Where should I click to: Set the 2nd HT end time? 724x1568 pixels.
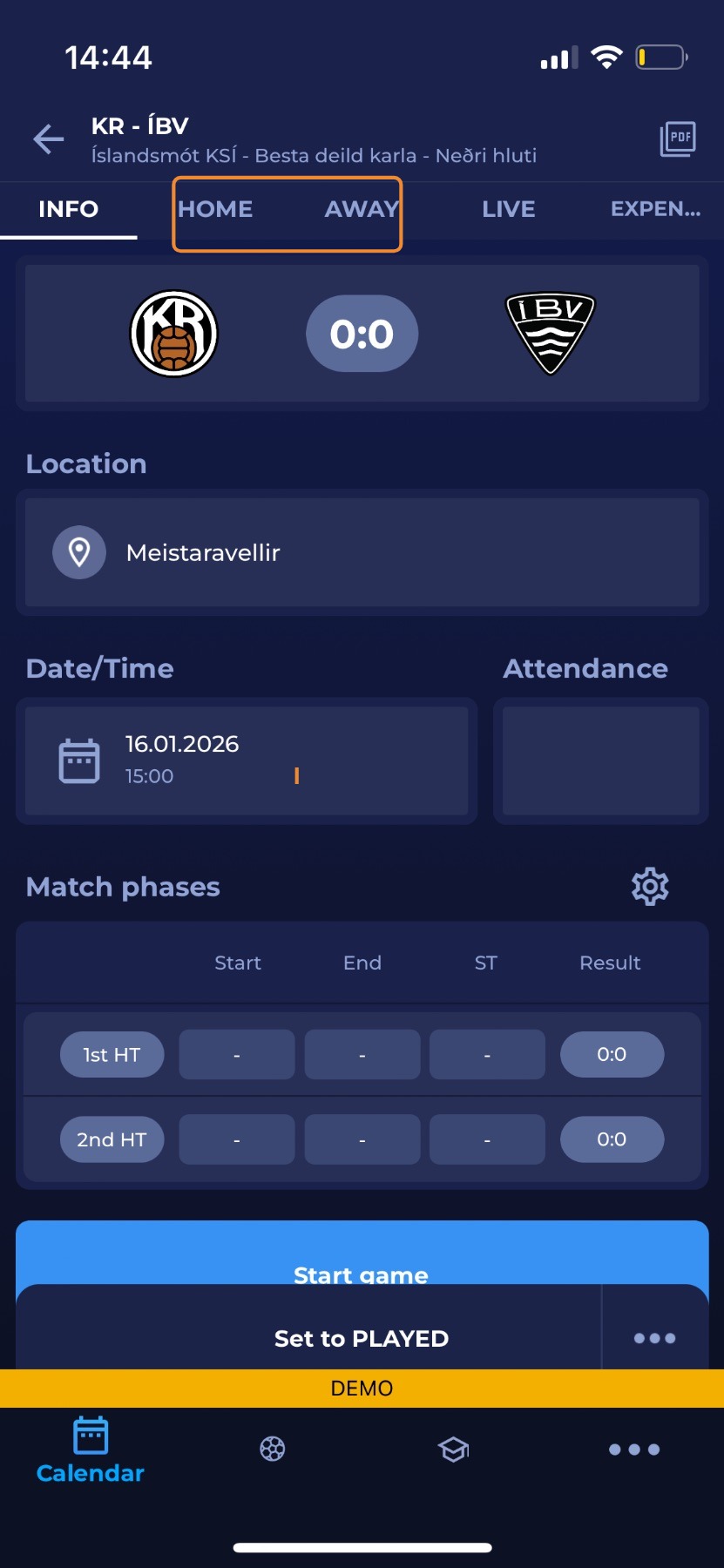click(x=362, y=1139)
